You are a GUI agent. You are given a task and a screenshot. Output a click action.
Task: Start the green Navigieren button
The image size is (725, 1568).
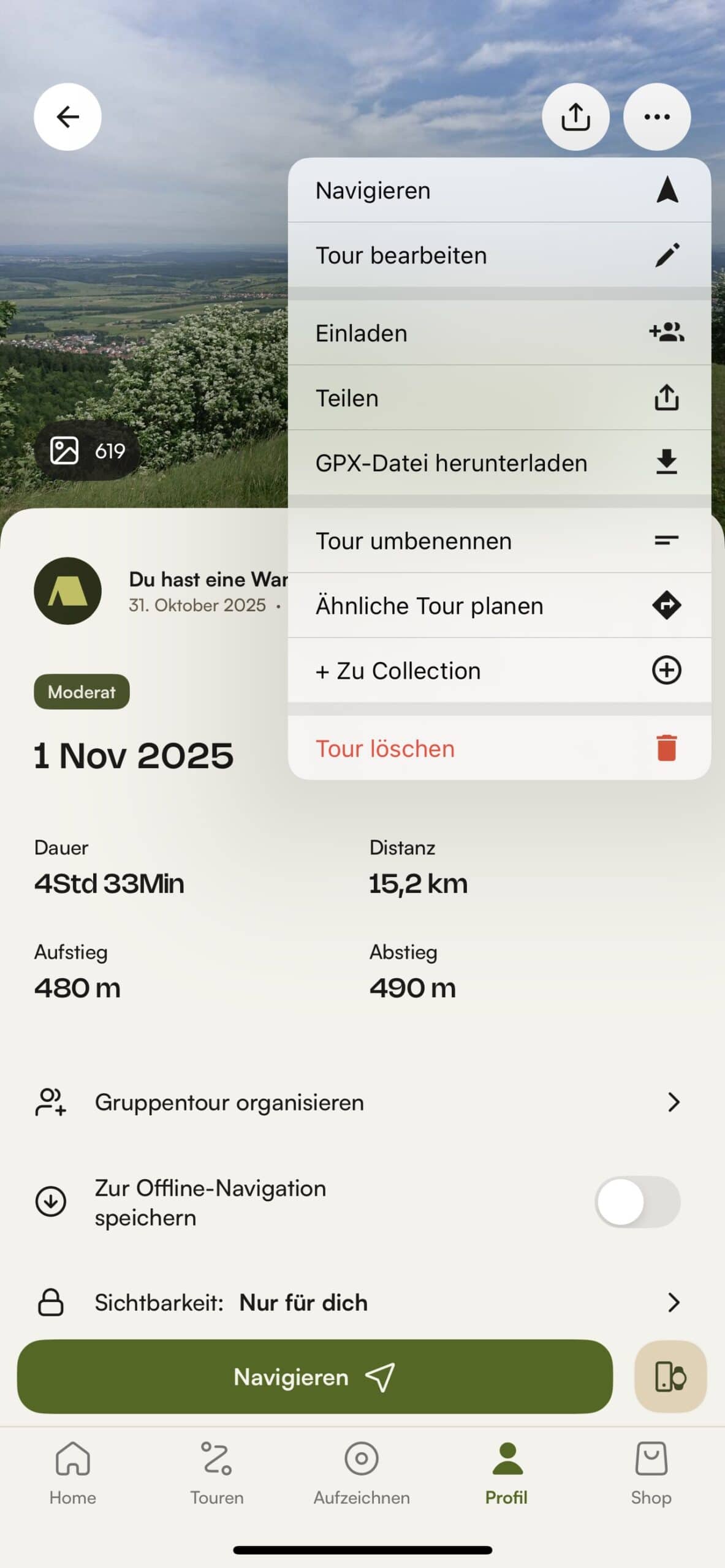tap(314, 1377)
